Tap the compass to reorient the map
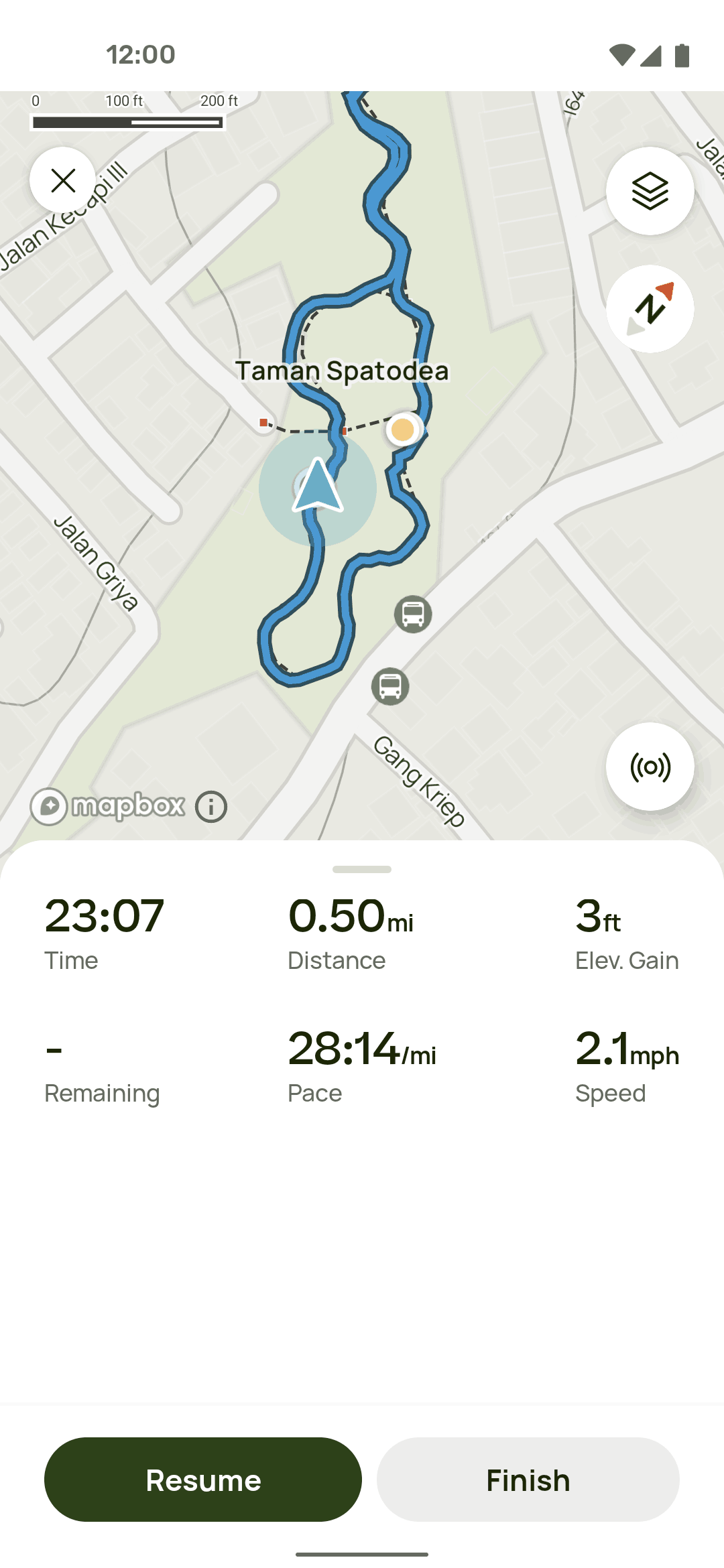This screenshot has height=1568, width=724. tap(650, 309)
